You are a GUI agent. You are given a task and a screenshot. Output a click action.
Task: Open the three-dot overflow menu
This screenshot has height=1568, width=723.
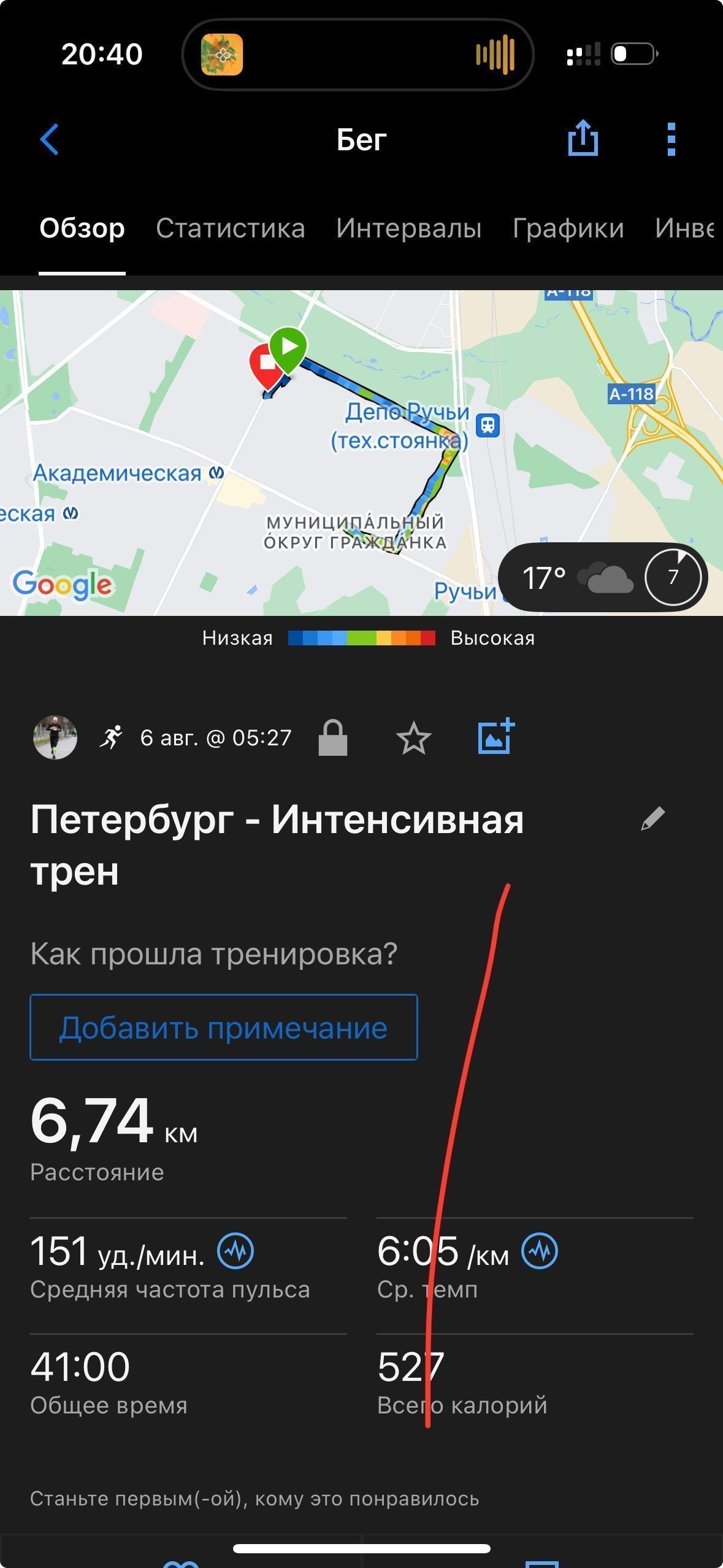671,140
